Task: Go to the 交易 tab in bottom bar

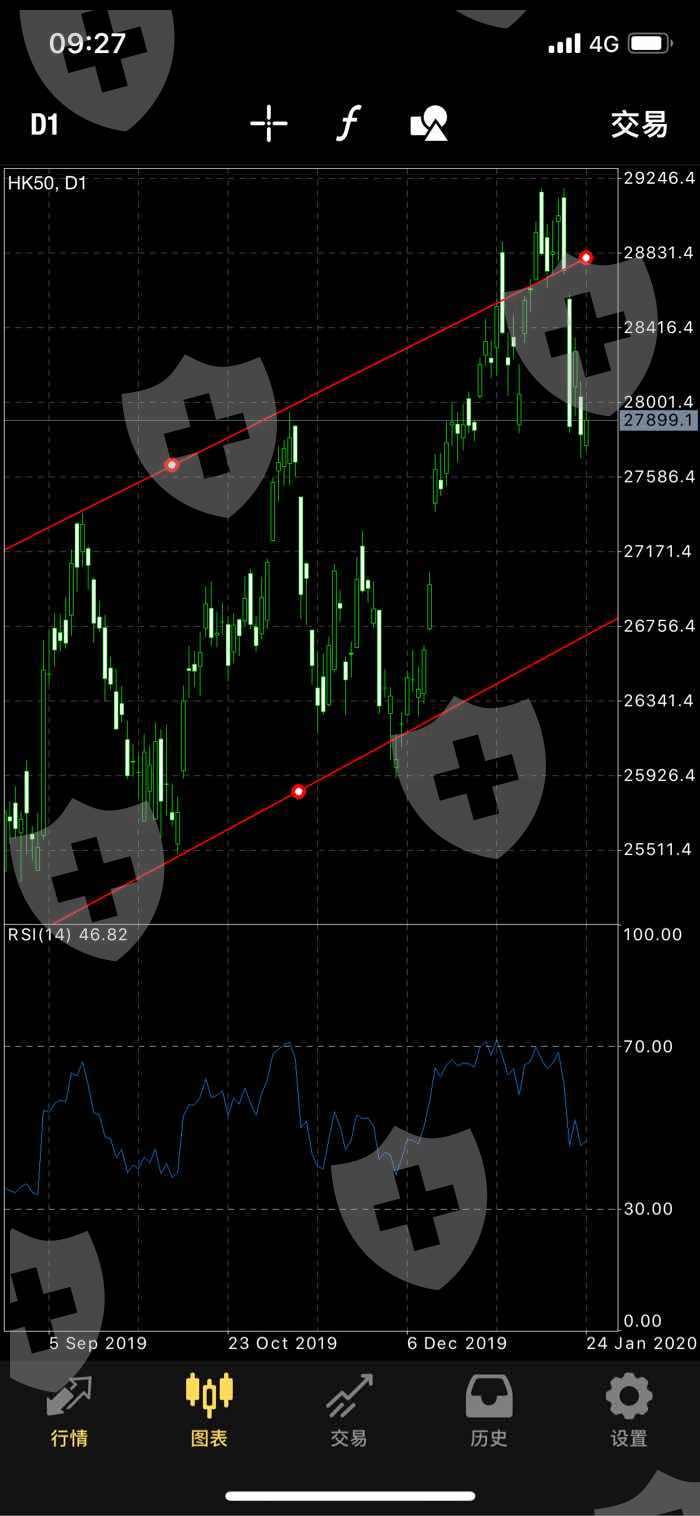Action: click(349, 1411)
